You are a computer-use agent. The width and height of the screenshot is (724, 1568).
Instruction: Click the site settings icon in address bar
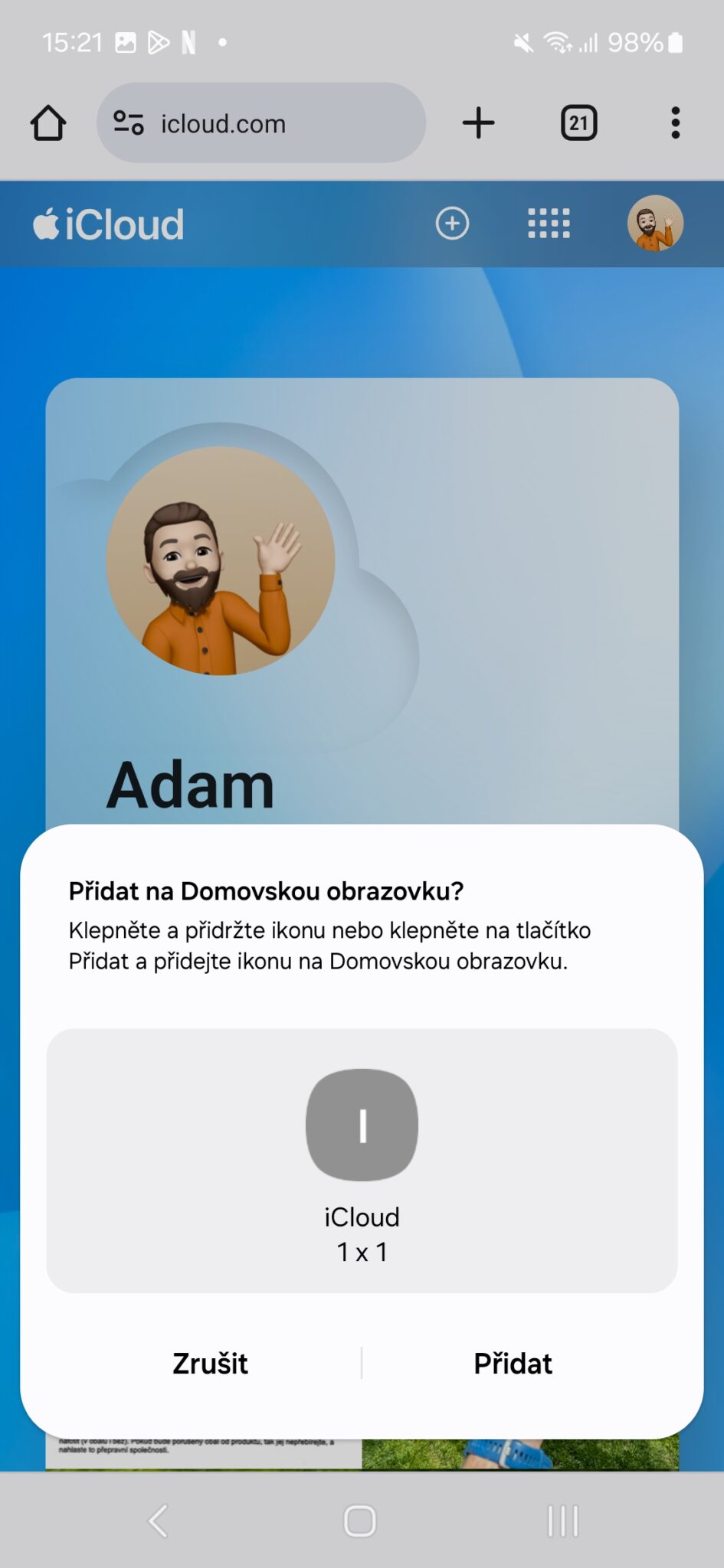pyautogui.click(x=129, y=122)
